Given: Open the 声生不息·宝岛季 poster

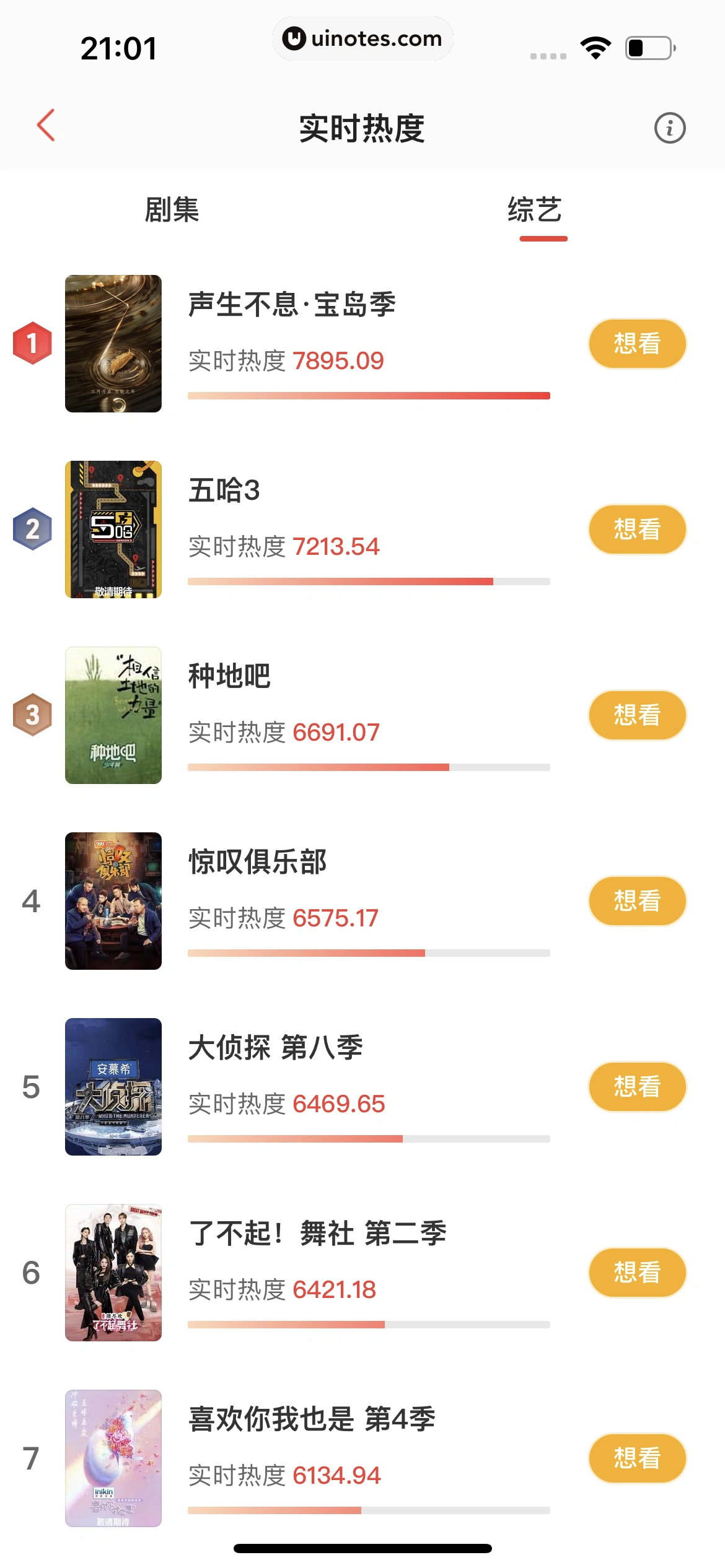Looking at the screenshot, I should 113,344.
